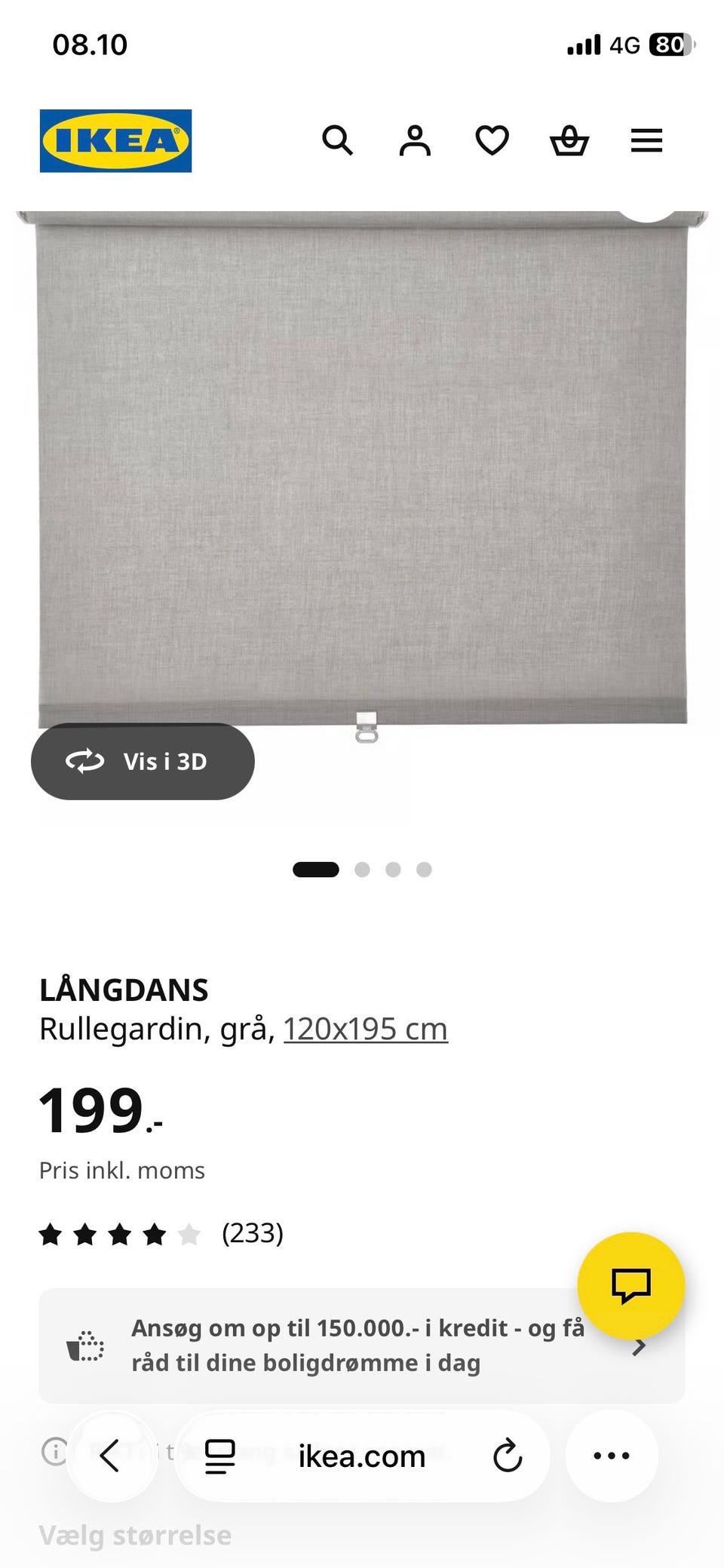The width and height of the screenshot is (724, 1568).
Task: Open the hamburger menu
Action: tap(646, 140)
